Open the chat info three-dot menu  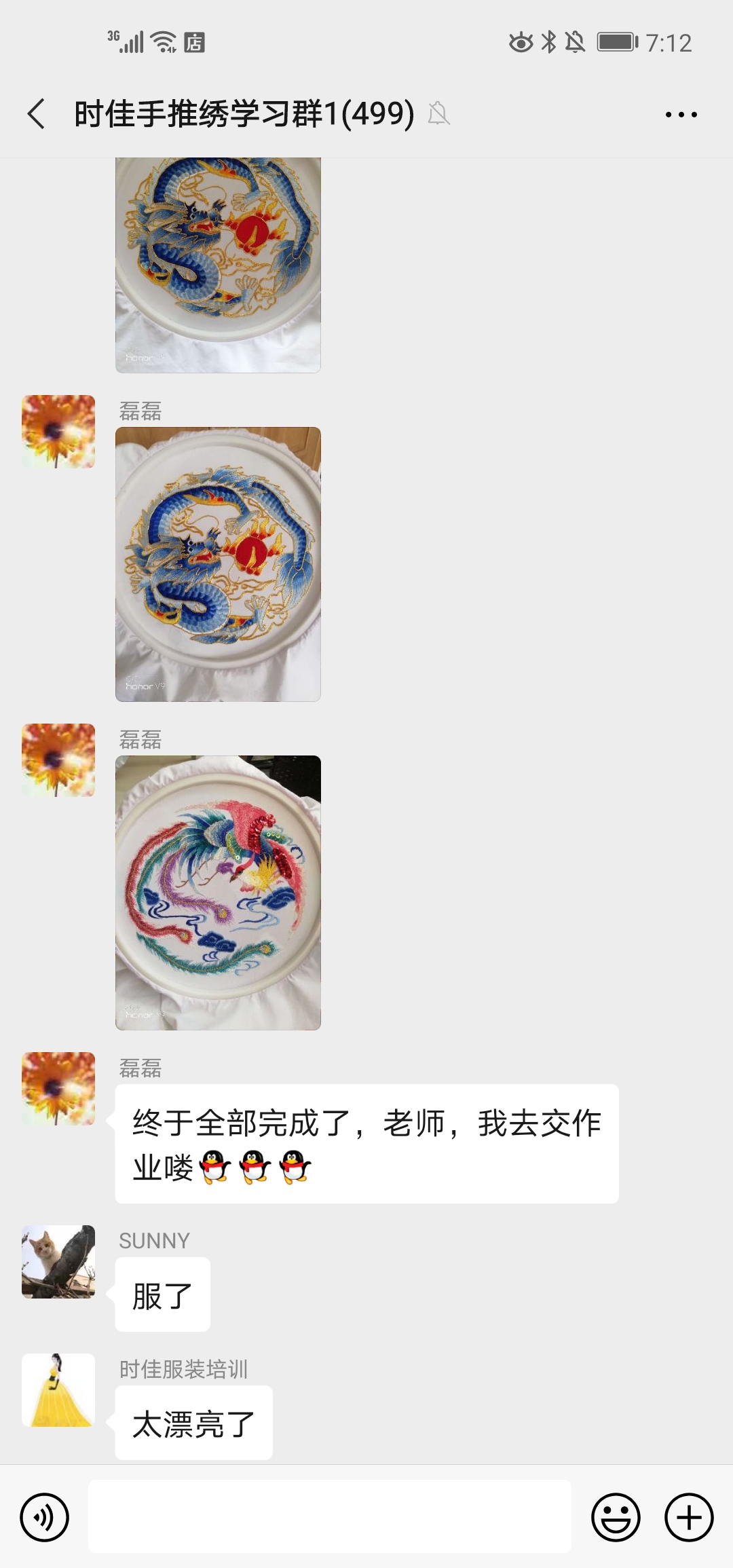point(681,114)
